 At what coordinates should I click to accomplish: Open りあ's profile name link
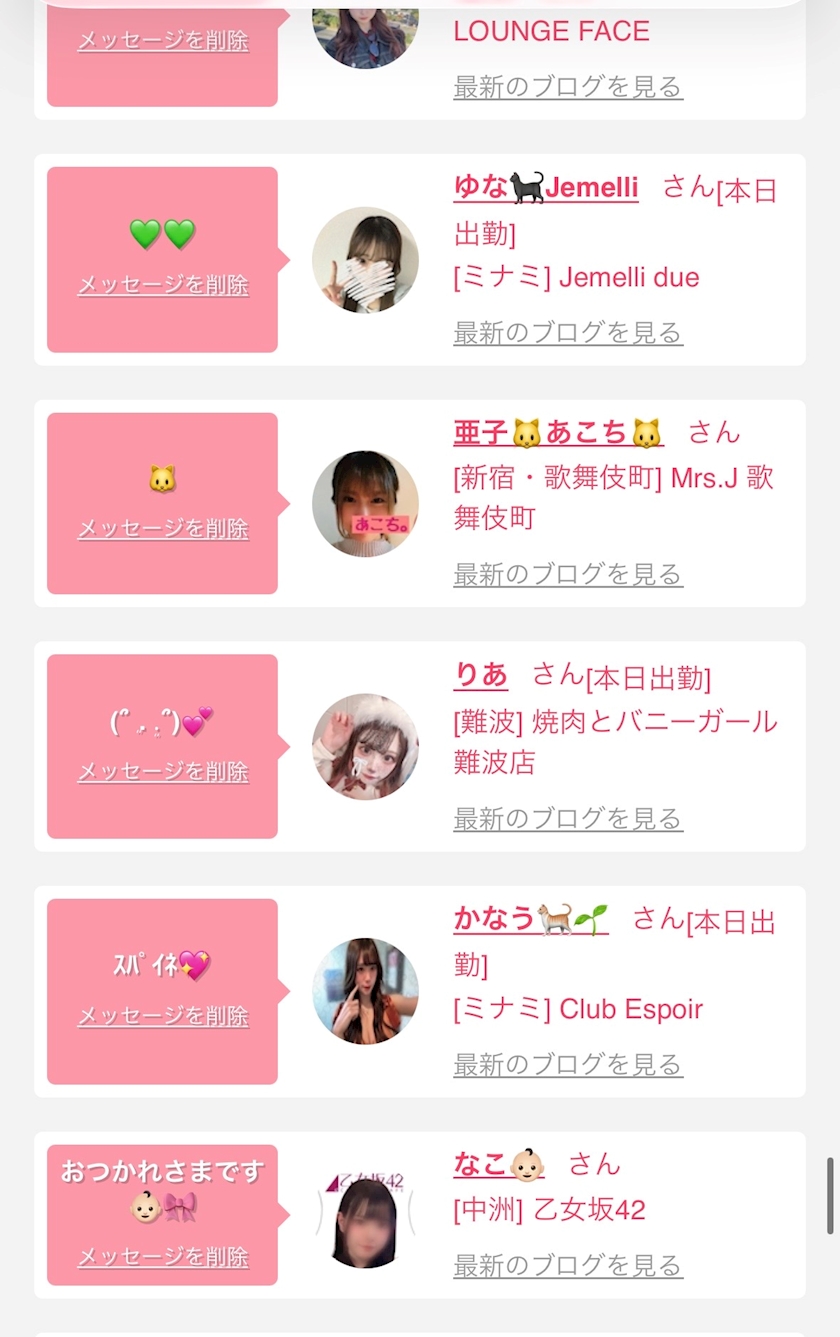pos(480,676)
